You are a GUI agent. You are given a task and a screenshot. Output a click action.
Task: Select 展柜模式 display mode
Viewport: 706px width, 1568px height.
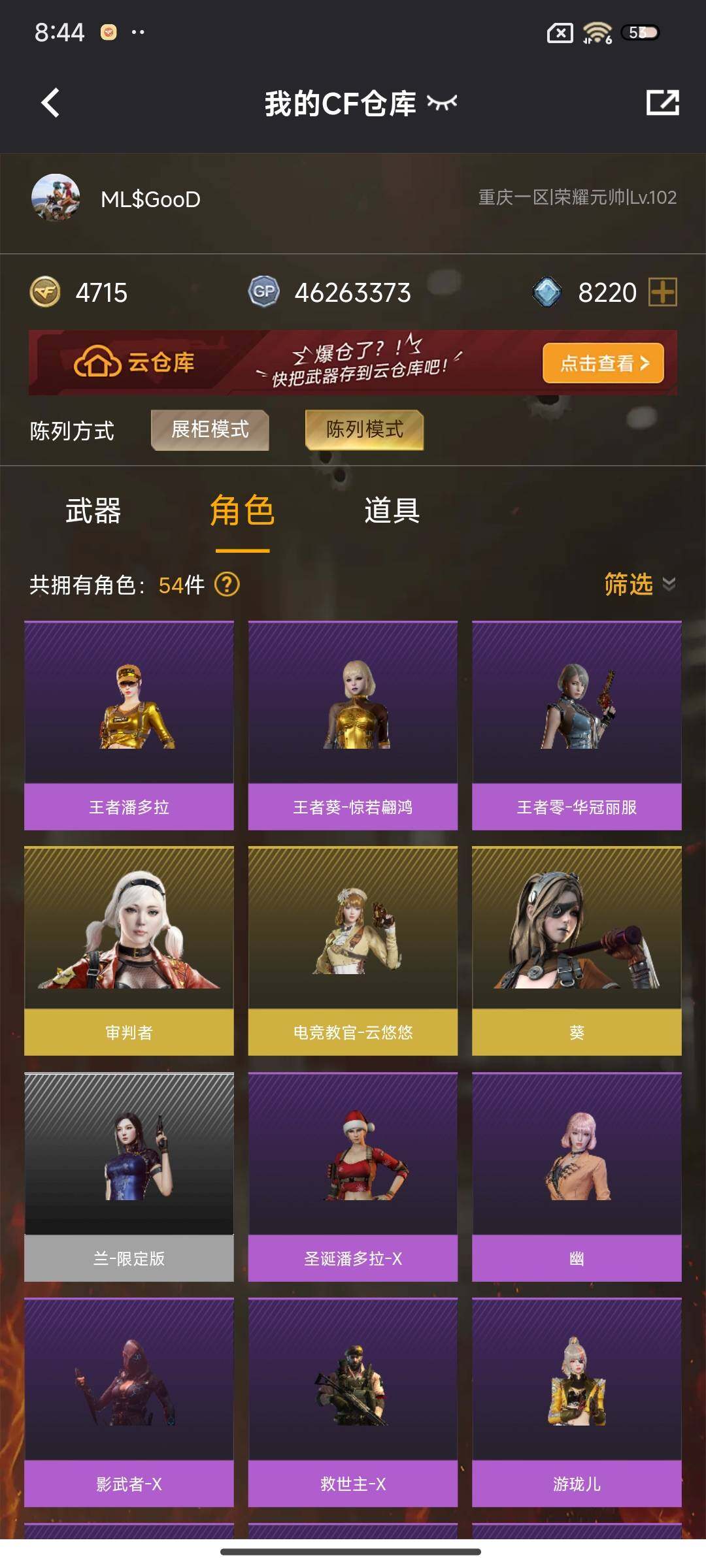(210, 430)
